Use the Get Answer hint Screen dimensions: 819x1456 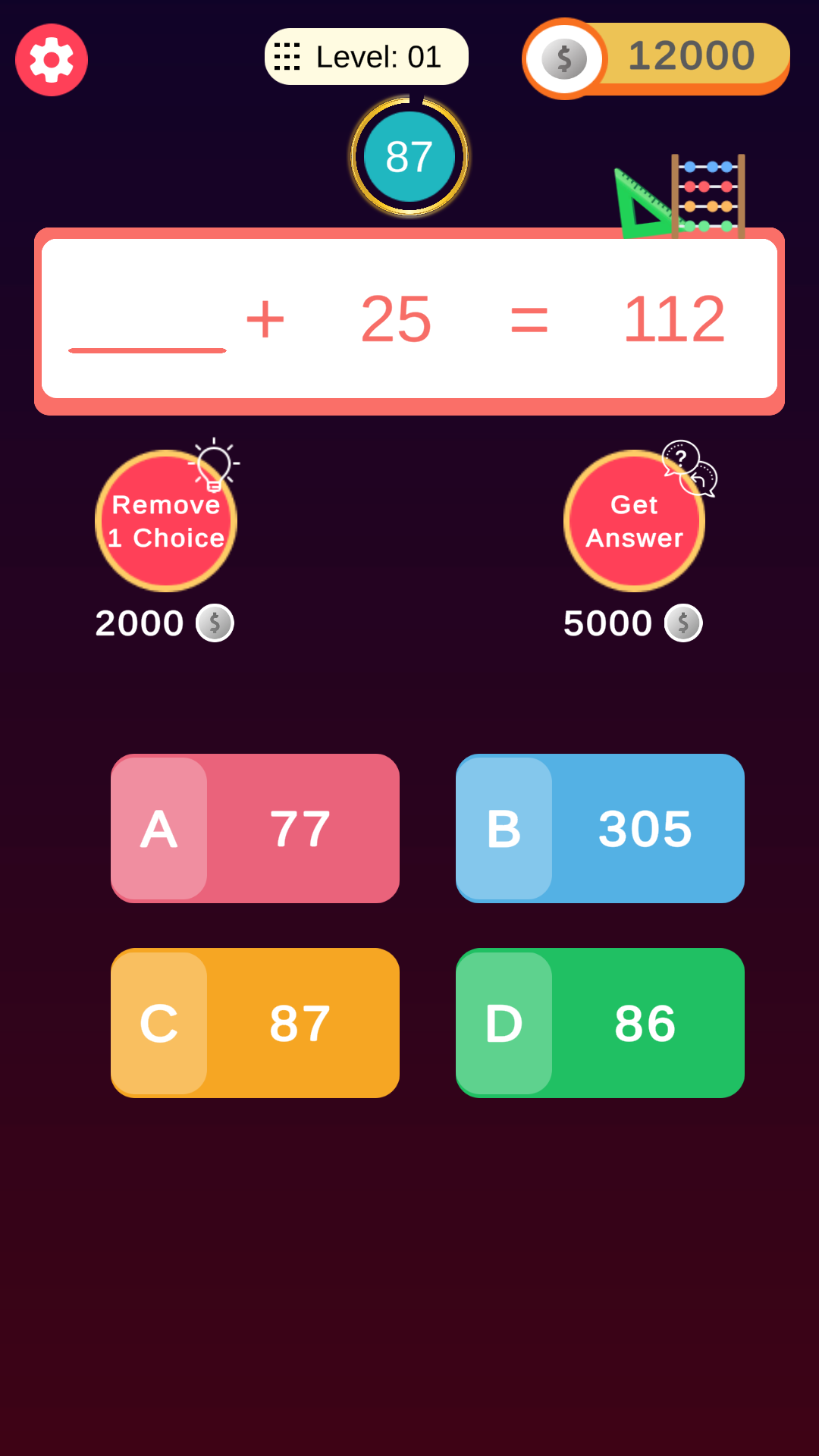(634, 521)
